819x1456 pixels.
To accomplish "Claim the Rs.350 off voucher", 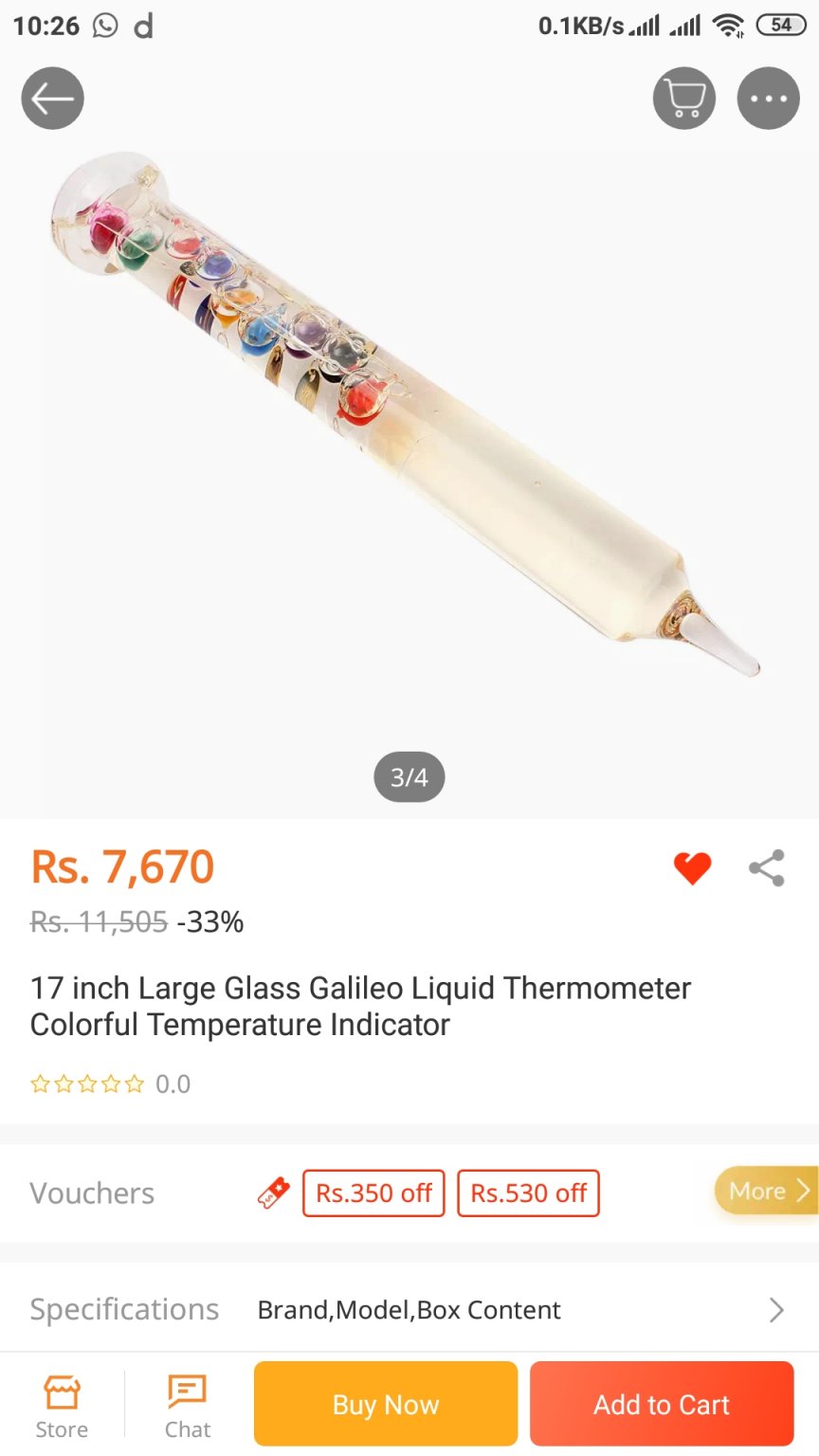I will [x=373, y=1192].
